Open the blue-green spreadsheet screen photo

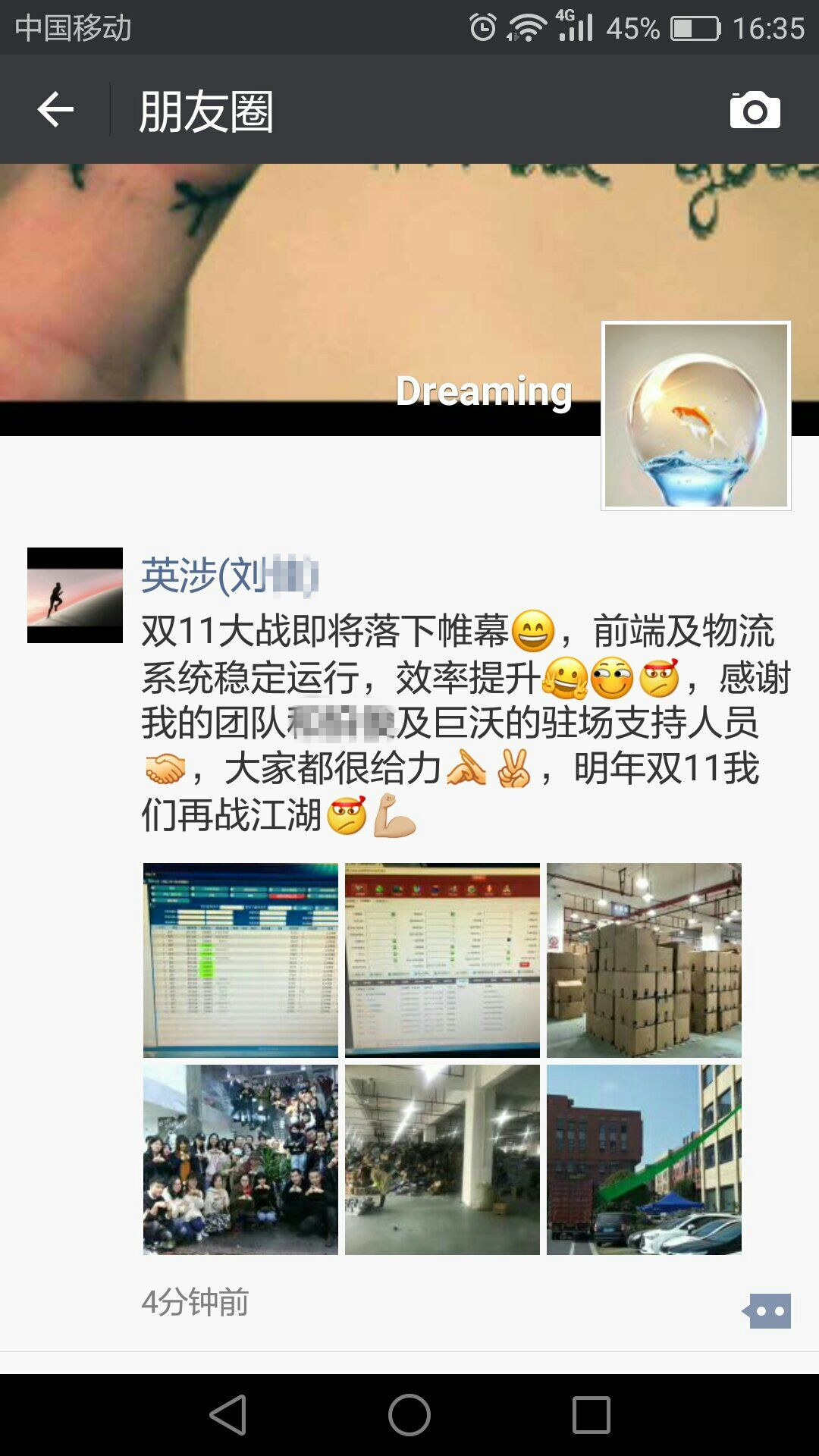tap(240, 960)
